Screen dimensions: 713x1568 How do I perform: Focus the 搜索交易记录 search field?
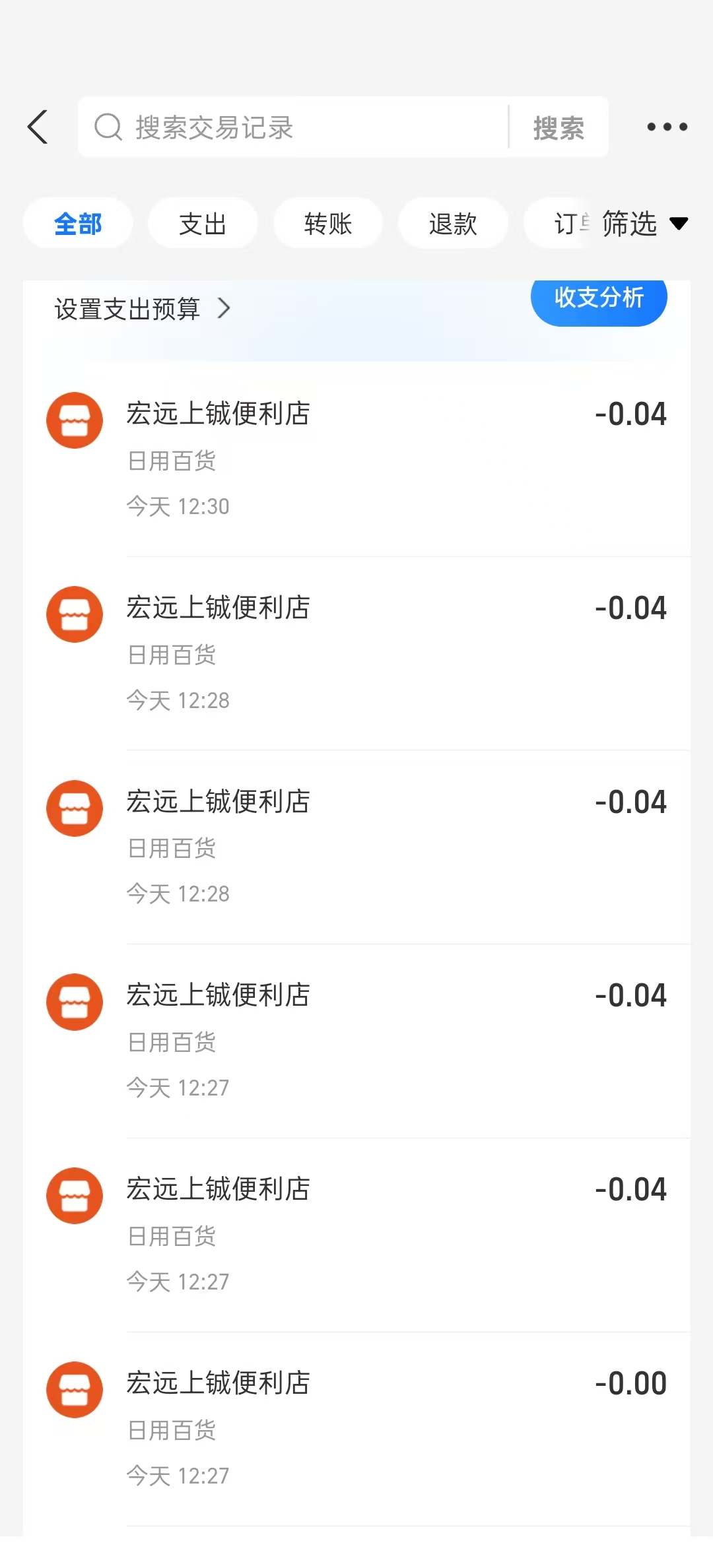tap(297, 127)
